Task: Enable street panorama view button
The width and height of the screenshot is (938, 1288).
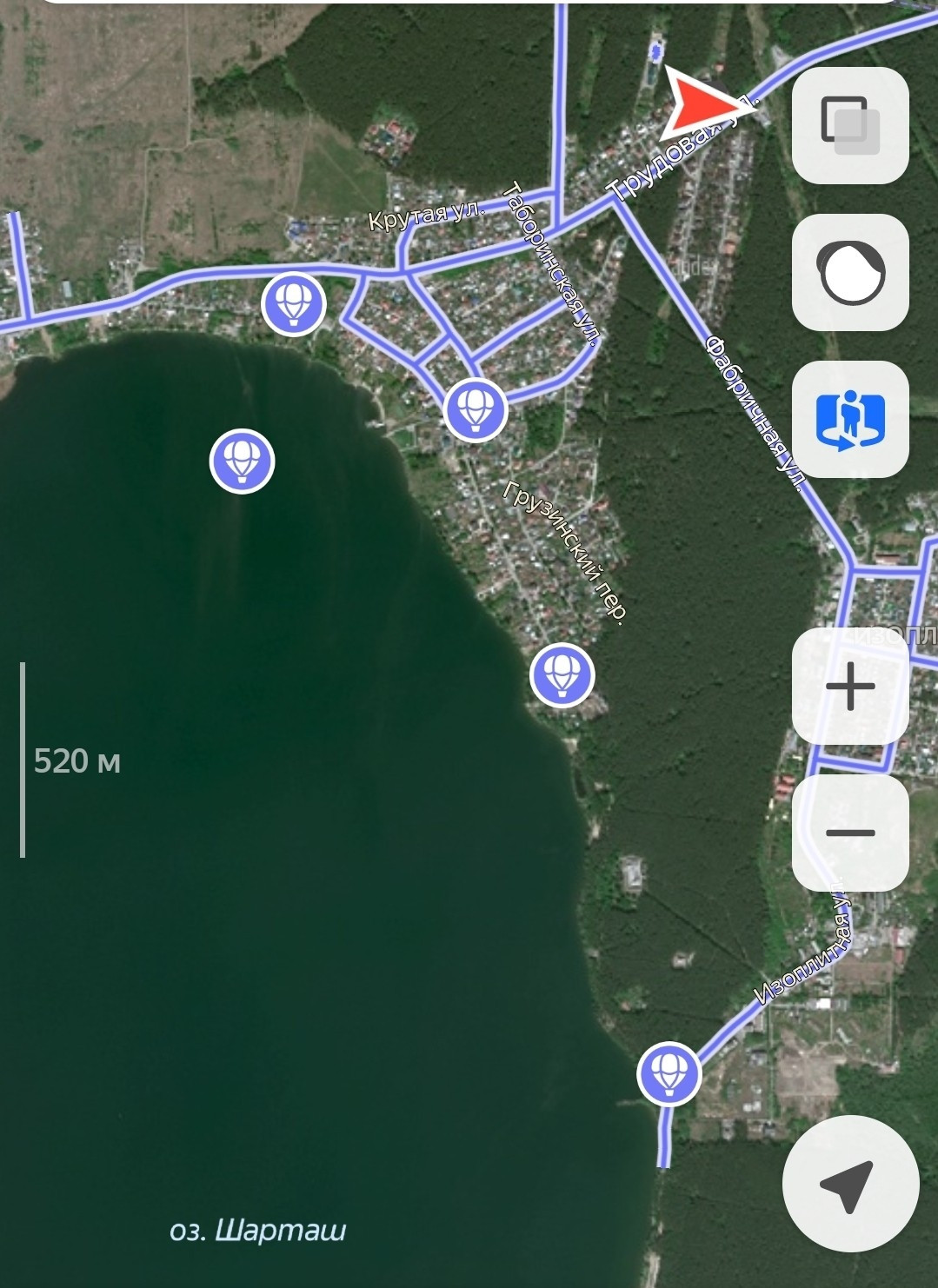Action: click(850, 419)
